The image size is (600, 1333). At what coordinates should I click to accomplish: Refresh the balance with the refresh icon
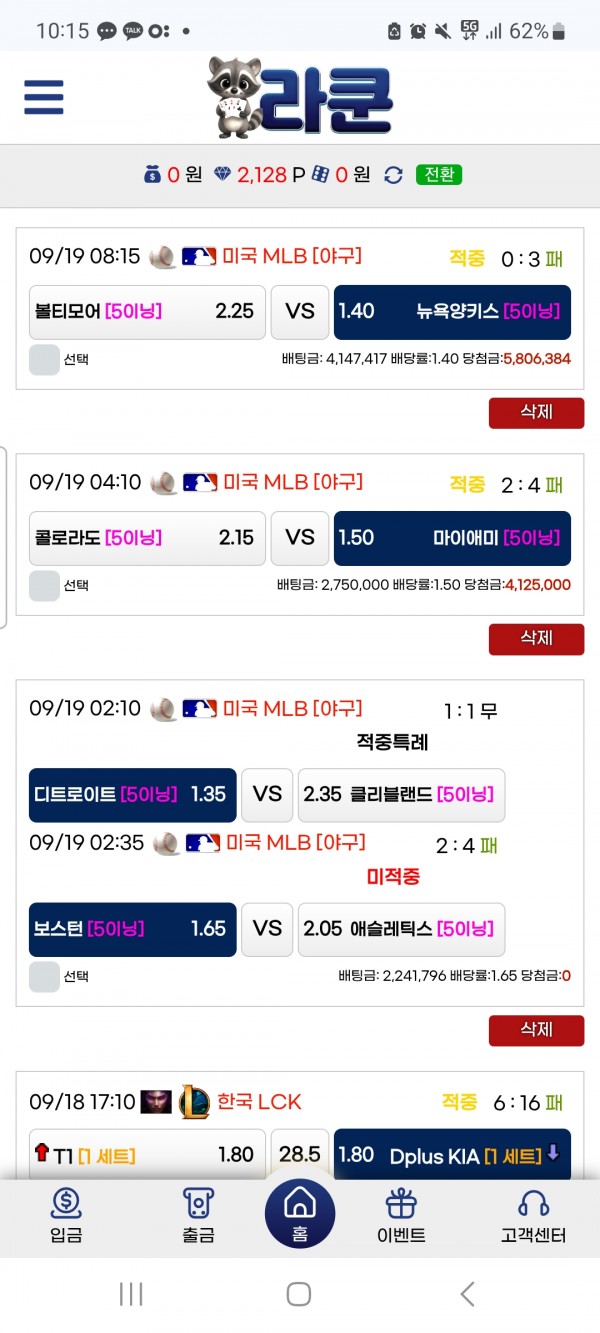(x=393, y=175)
